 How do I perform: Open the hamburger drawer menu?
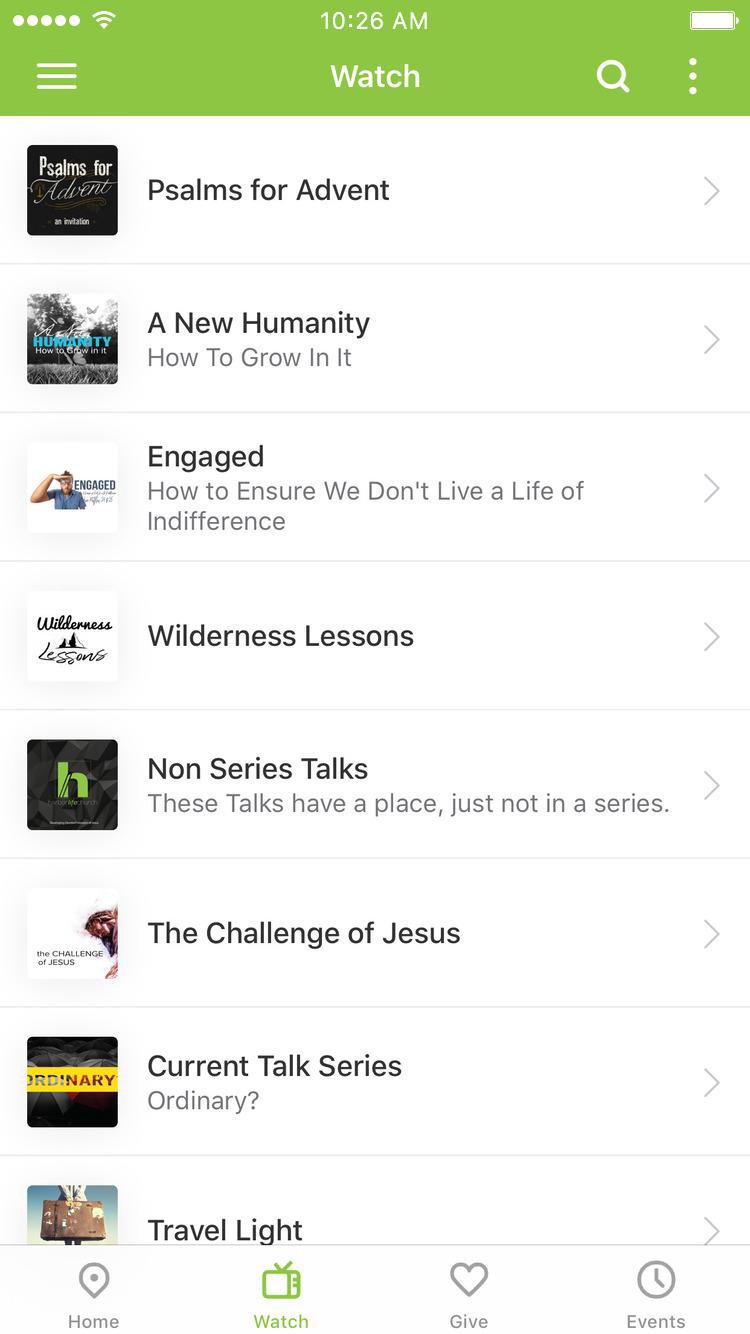point(57,77)
